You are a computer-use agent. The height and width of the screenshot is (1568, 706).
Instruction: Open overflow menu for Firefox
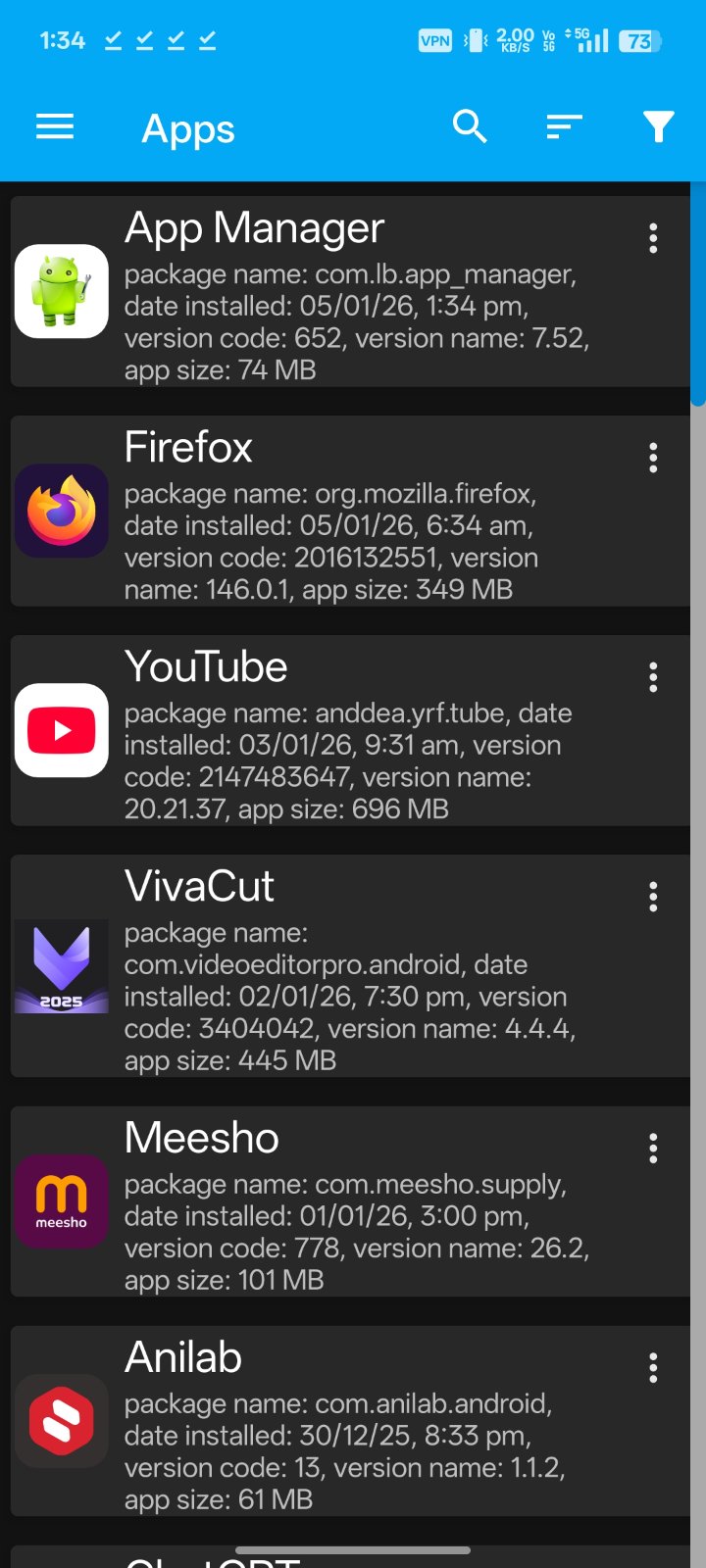[x=653, y=458]
